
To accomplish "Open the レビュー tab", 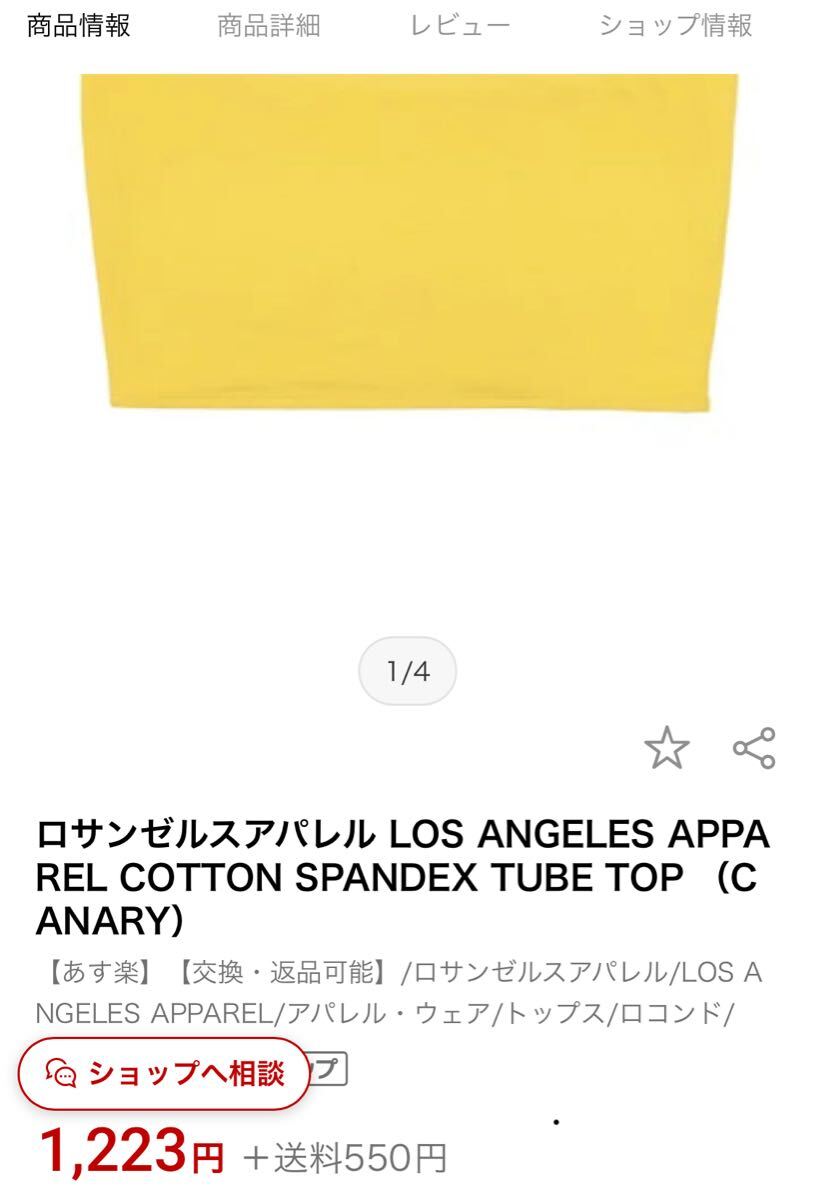I will pyautogui.click(x=460, y=26).
